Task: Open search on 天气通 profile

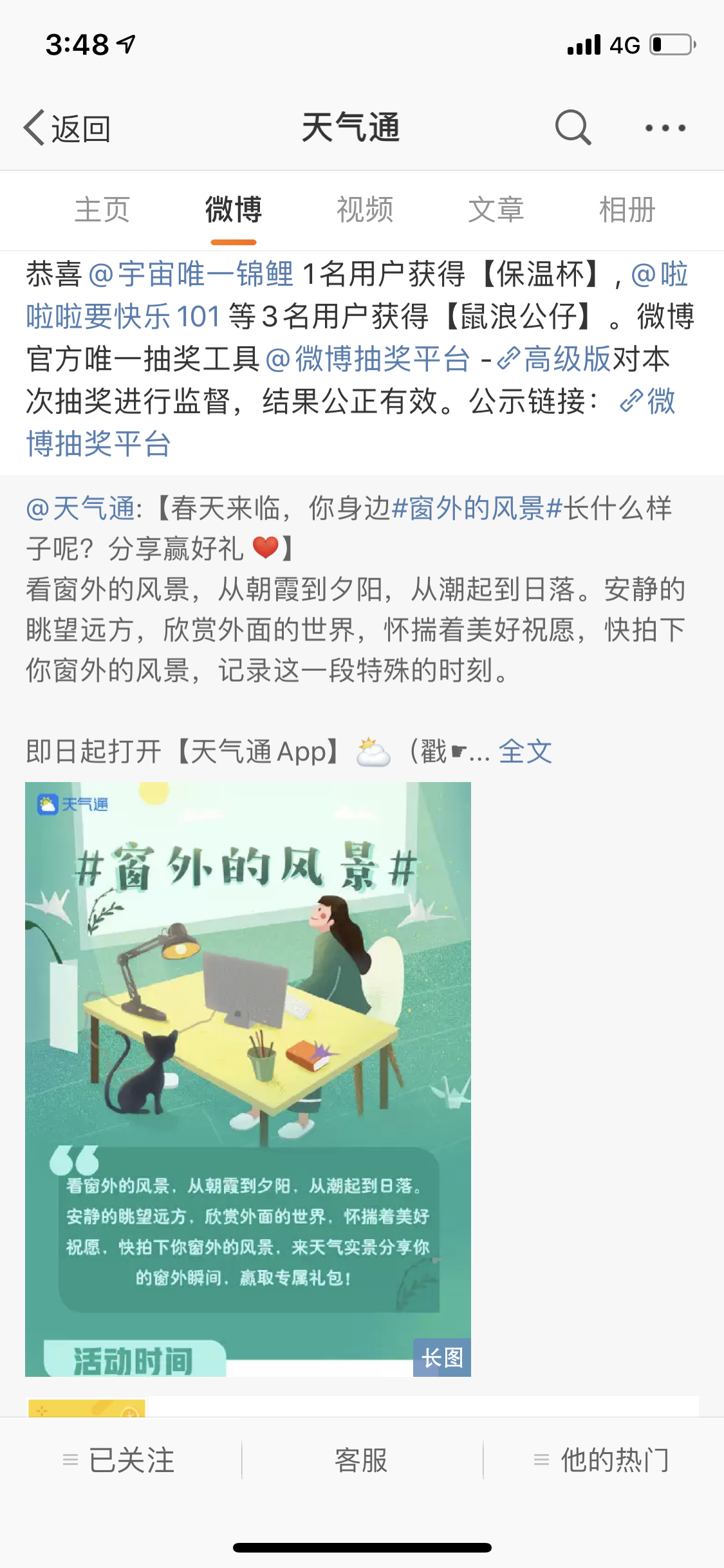Action: coord(572,127)
